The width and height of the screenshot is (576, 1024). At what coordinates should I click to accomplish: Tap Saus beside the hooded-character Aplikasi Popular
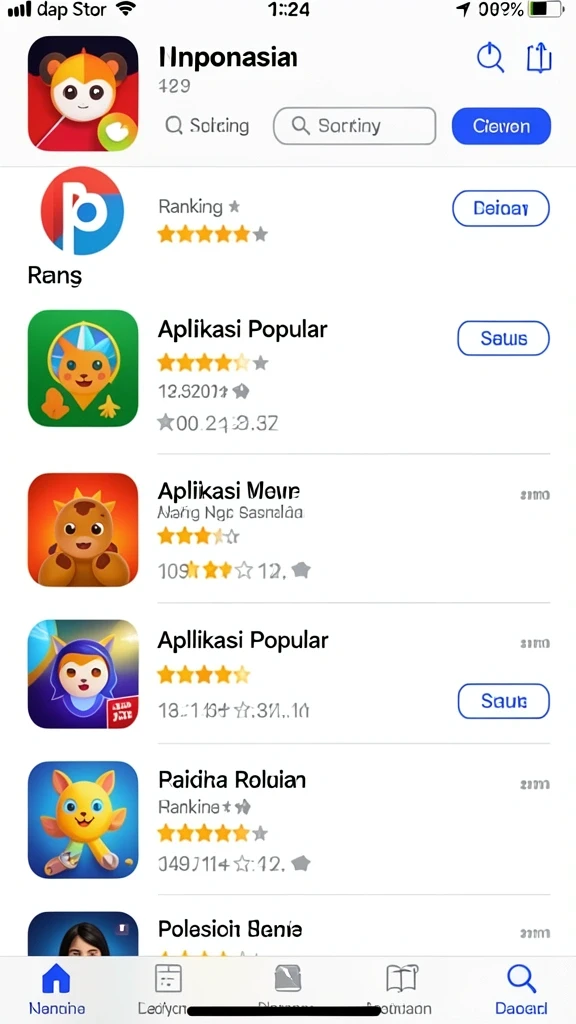504,701
